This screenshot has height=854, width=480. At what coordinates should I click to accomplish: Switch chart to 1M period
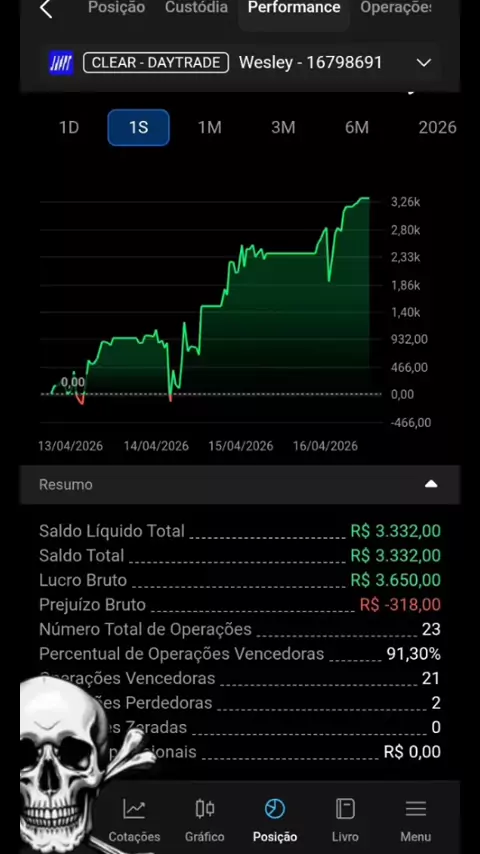click(x=209, y=127)
